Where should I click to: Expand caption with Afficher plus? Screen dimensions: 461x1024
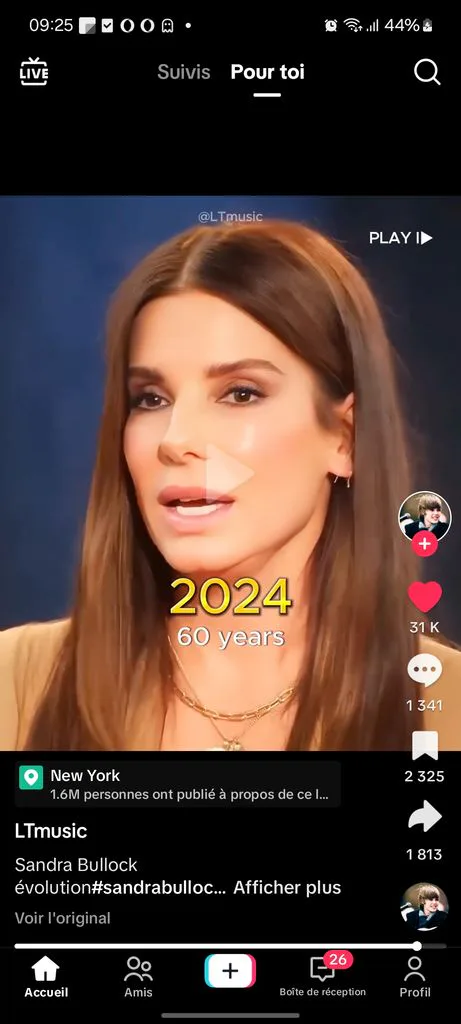pos(287,888)
